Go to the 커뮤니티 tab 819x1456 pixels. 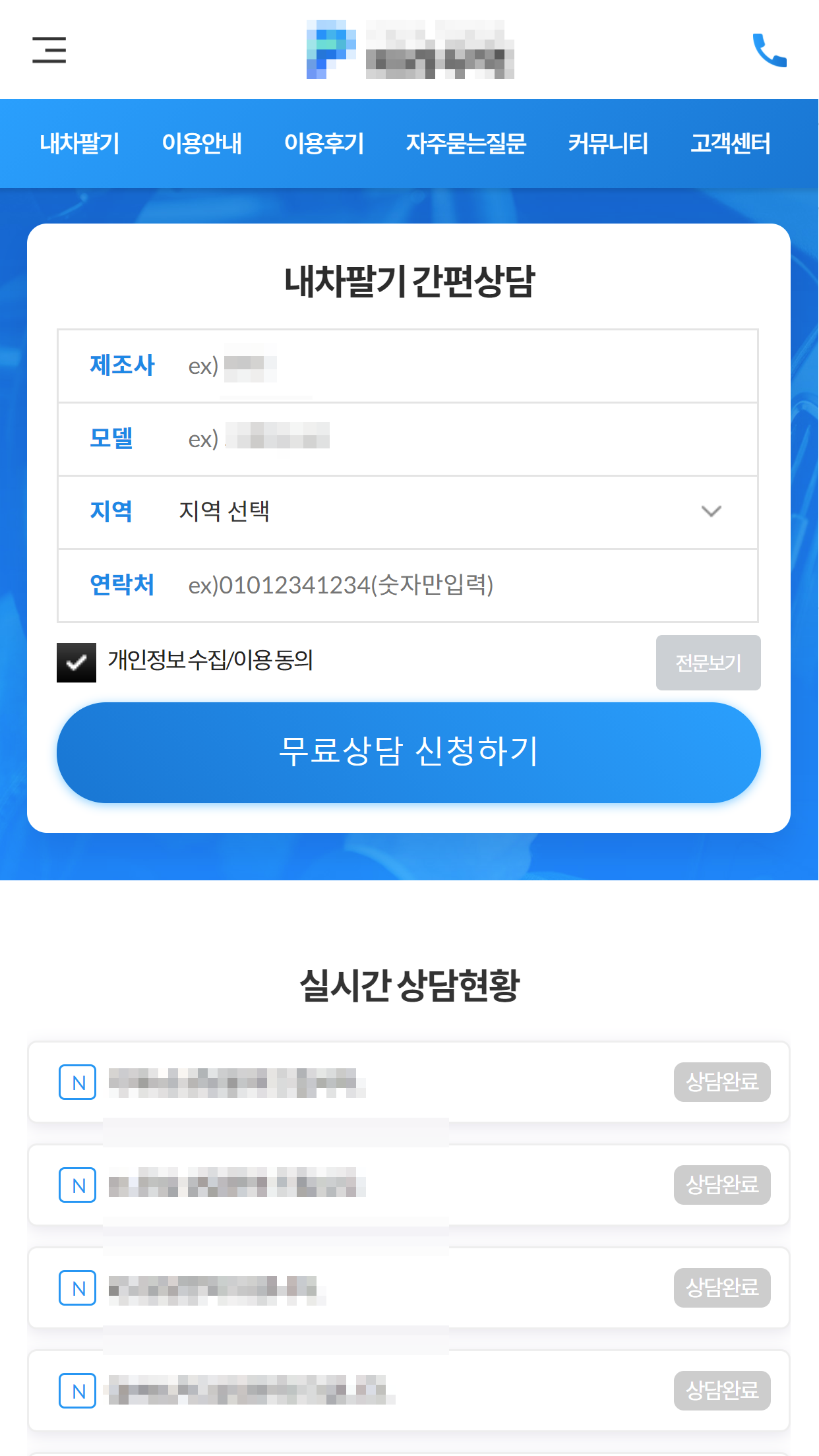coord(608,143)
